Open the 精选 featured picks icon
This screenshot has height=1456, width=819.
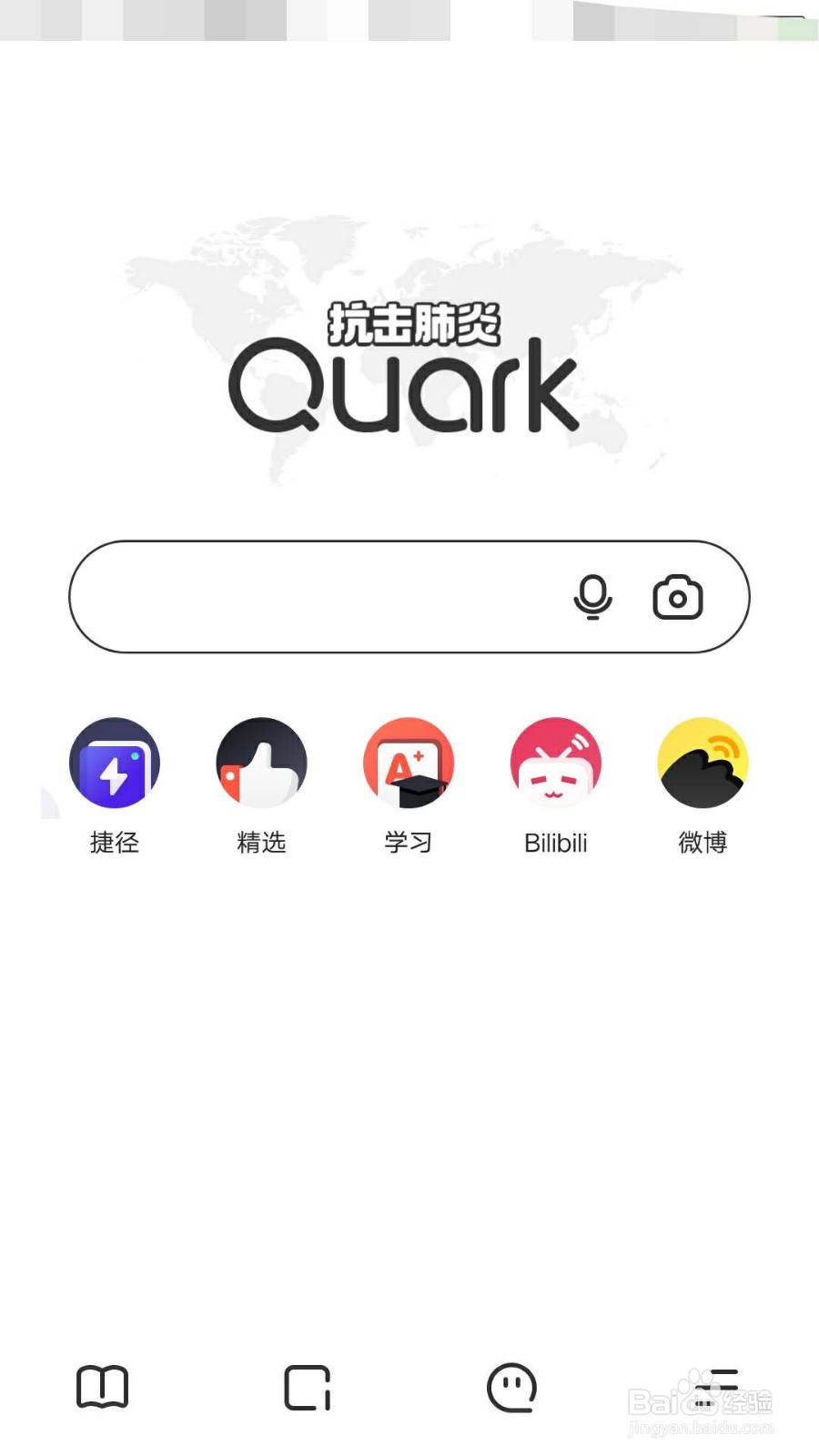261,764
